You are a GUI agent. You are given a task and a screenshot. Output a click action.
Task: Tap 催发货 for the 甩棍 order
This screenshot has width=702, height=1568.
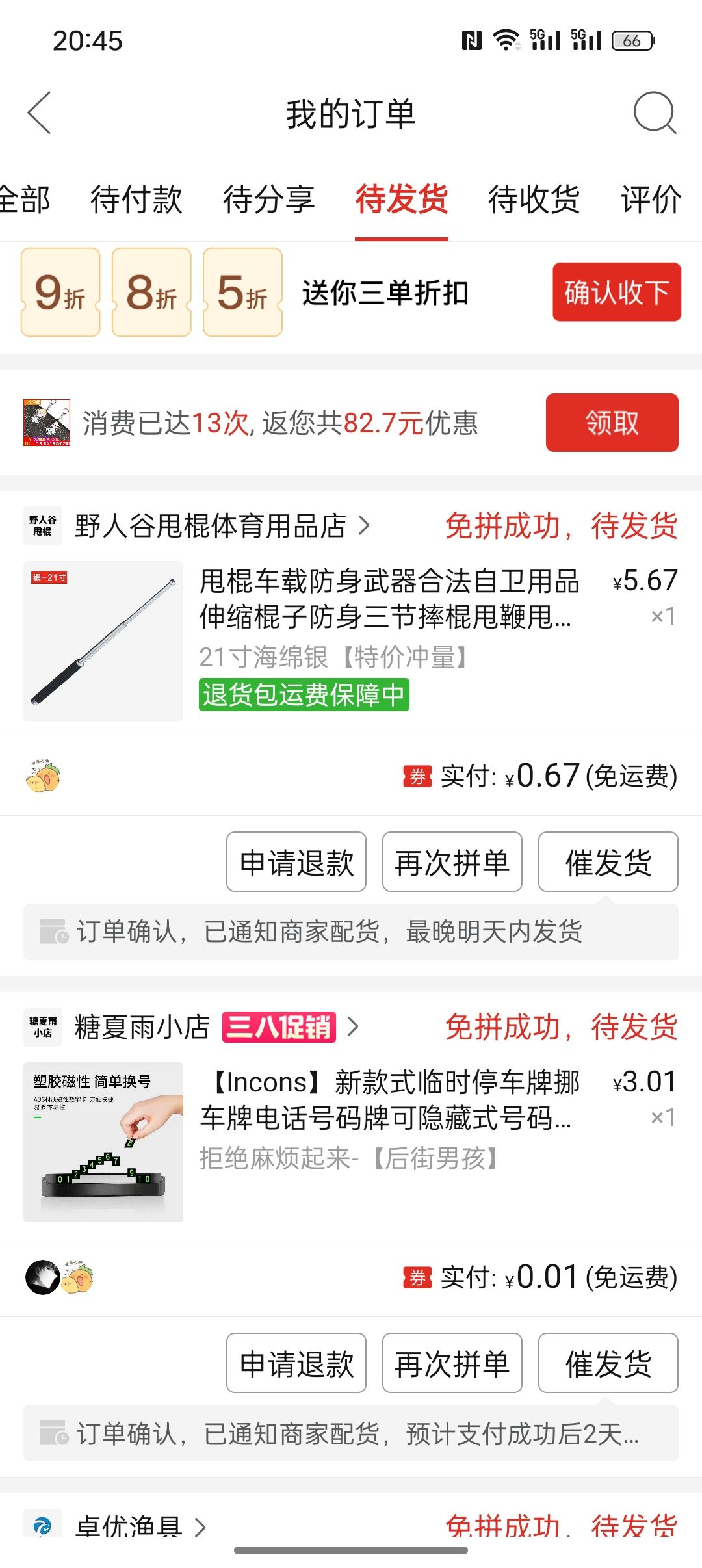pos(608,862)
